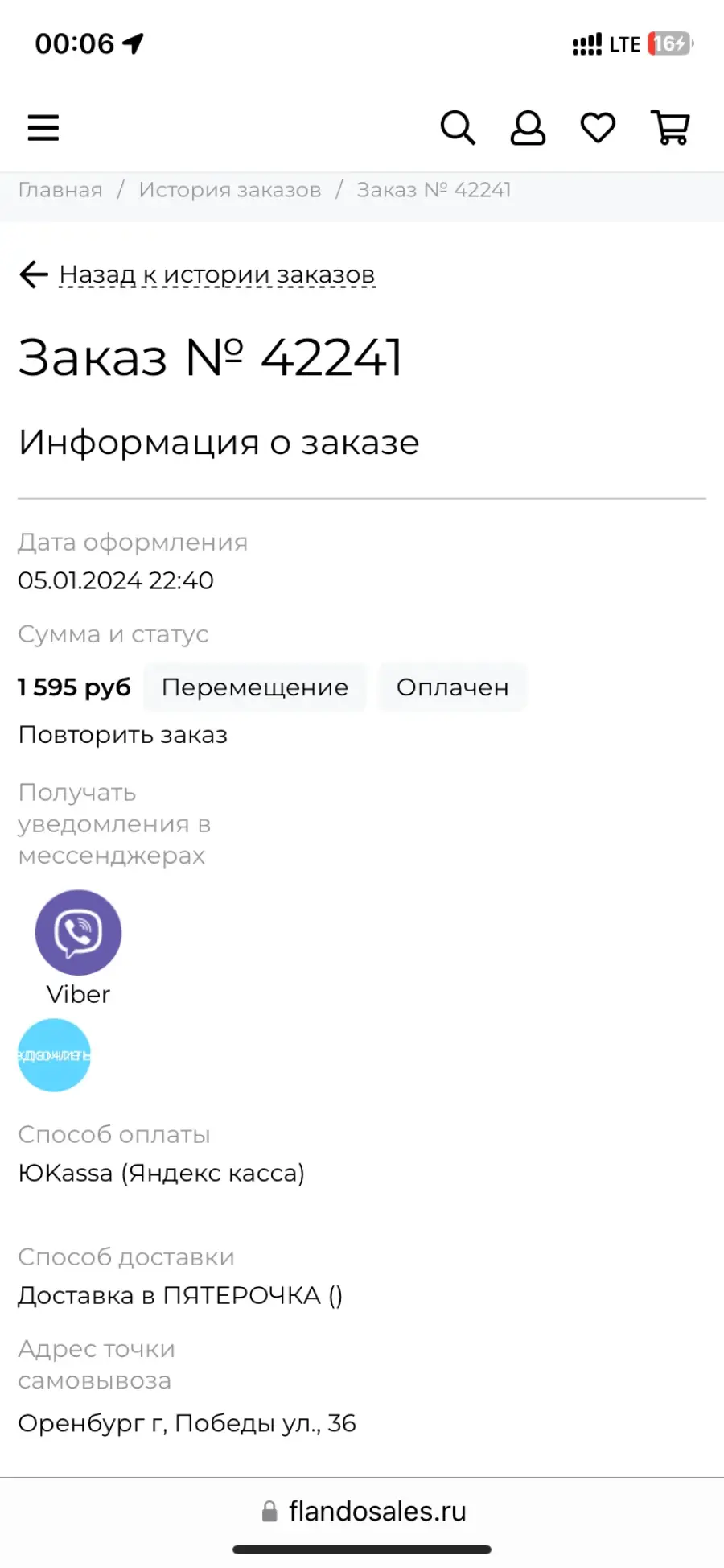Open the site search

point(458,128)
